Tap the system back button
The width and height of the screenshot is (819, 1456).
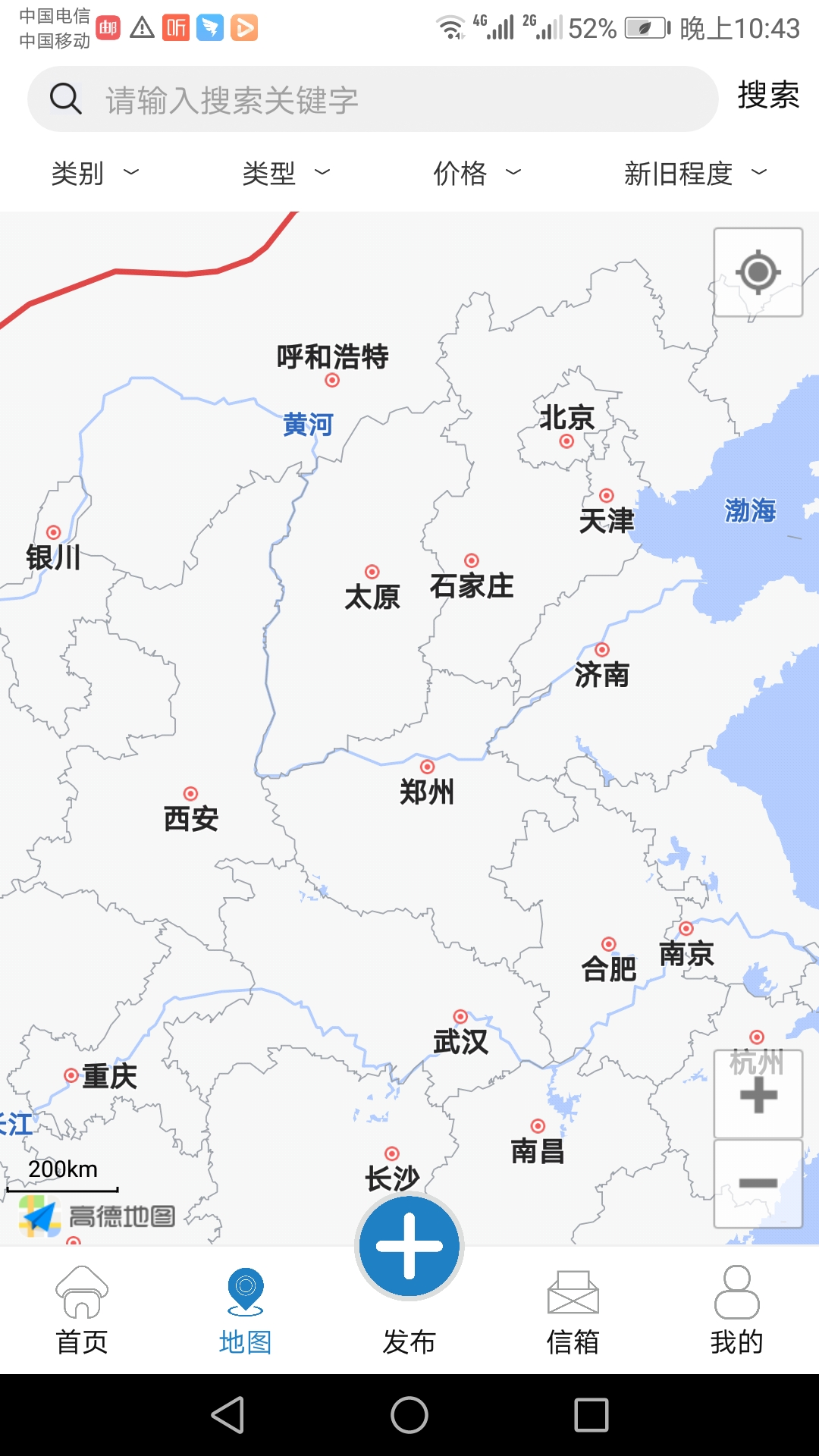pyautogui.click(x=227, y=1415)
